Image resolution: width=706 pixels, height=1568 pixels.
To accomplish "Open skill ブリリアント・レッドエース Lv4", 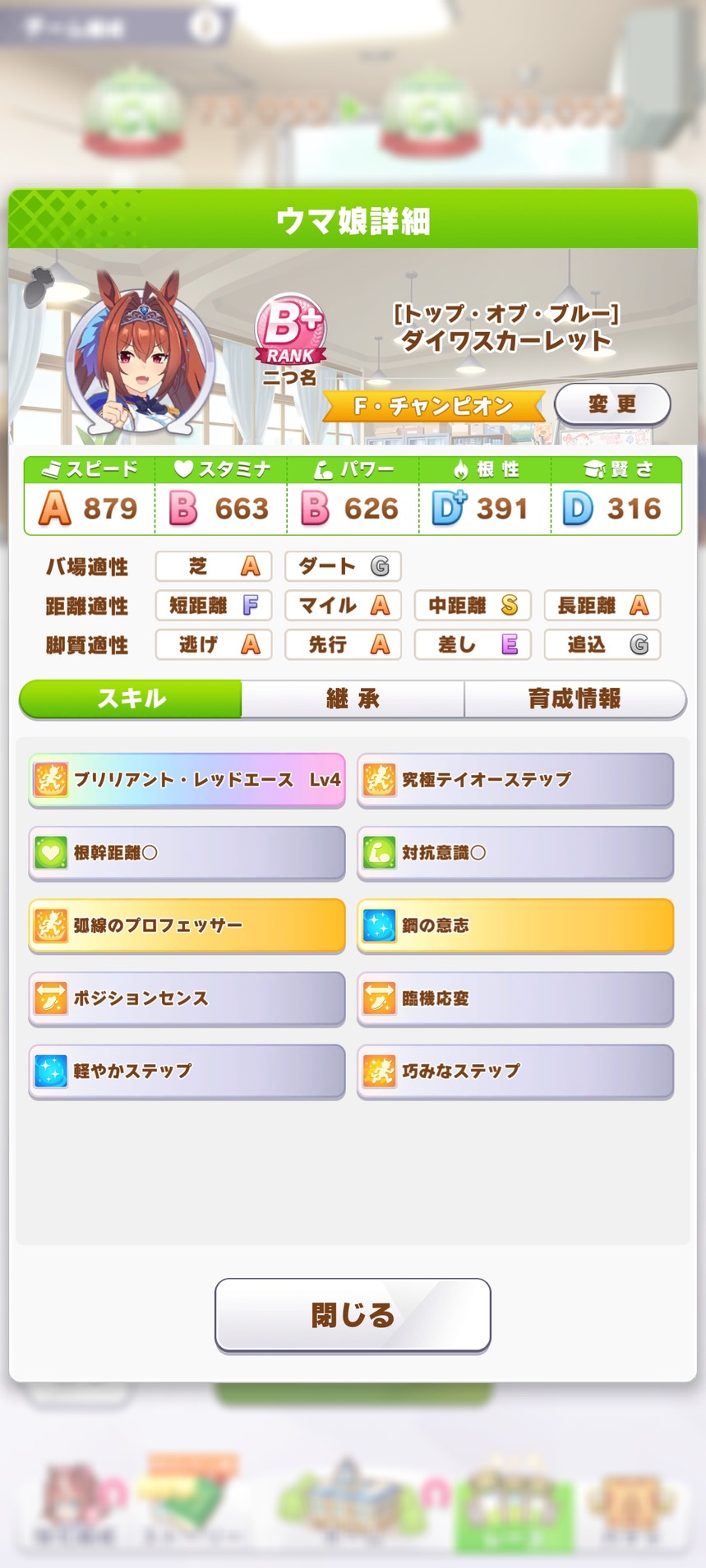I will click(x=187, y=780).
